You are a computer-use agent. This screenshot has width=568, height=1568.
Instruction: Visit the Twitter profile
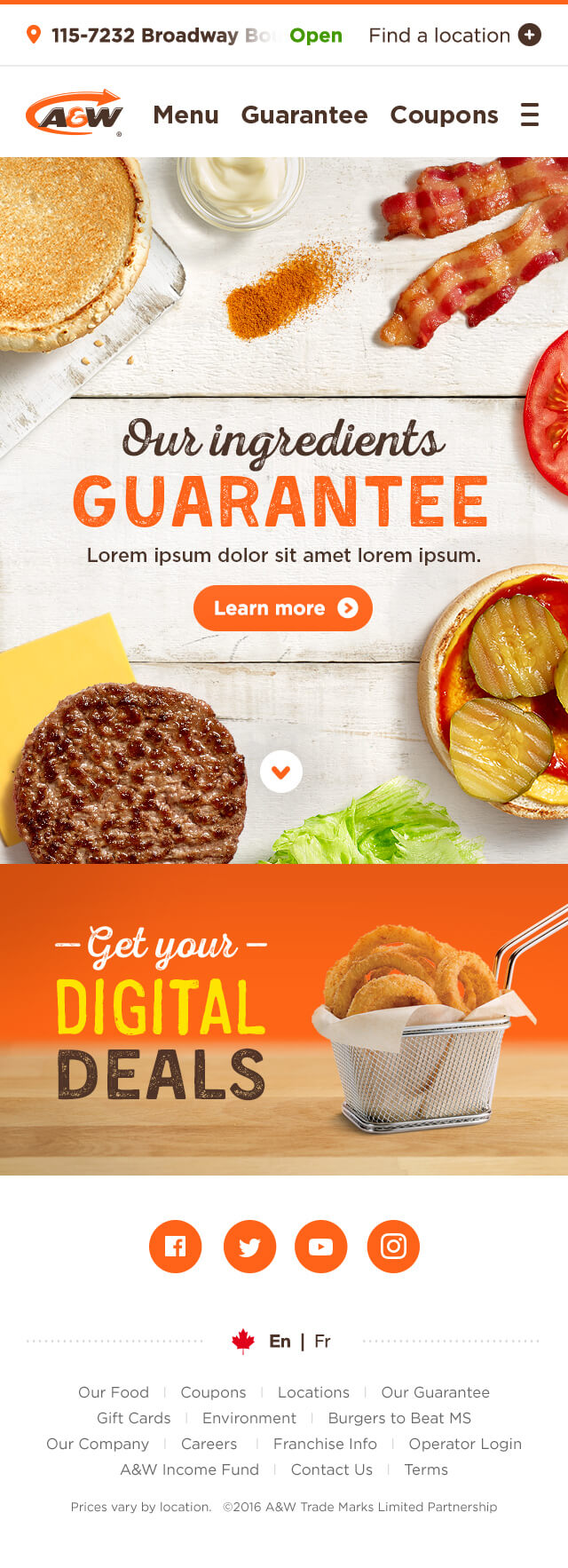click(249, 1247)
